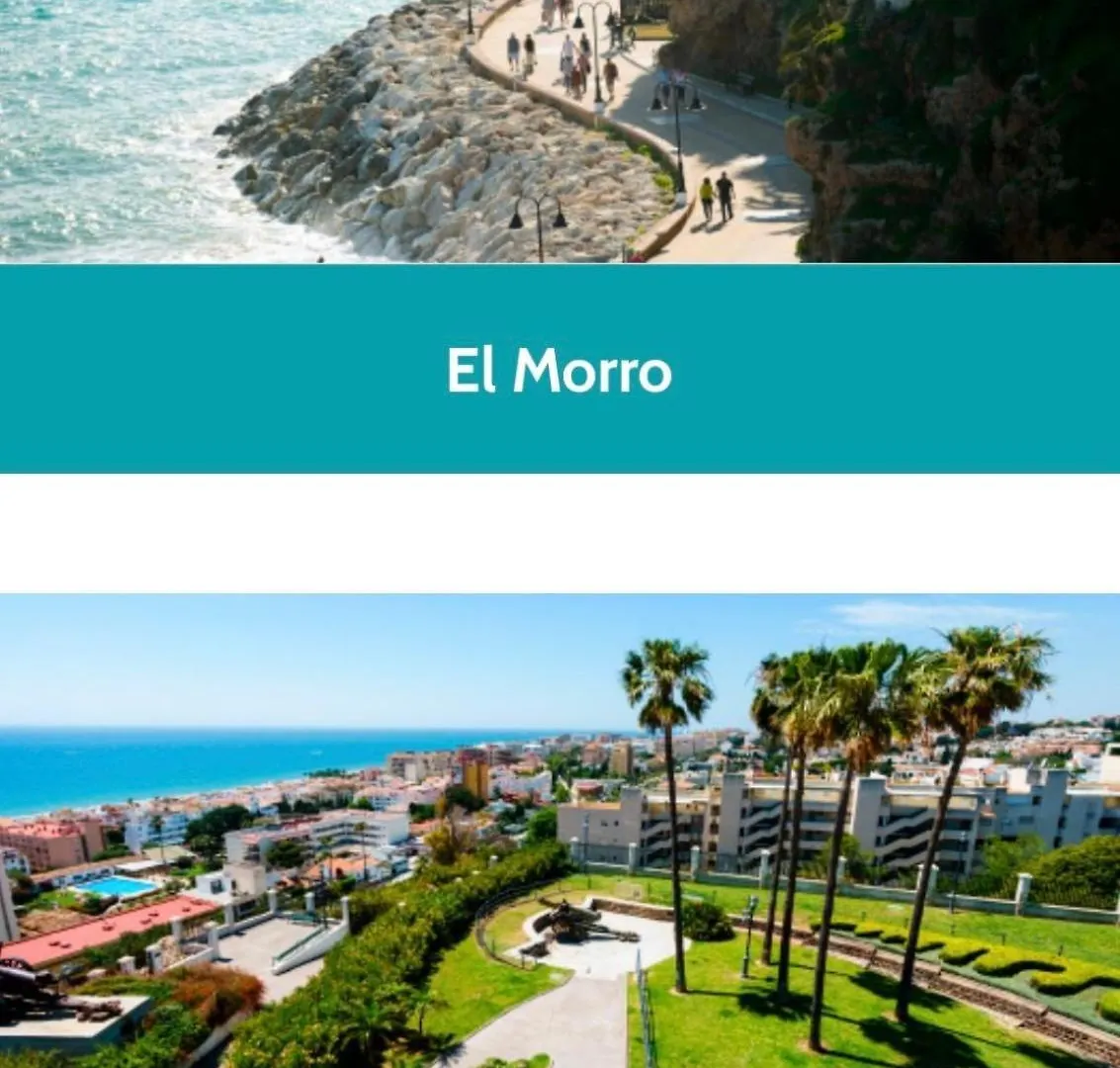Viewport: 1120px width, 1068px height.
Task: Open the seaside promenade photo above El Morro
Action: pyautogui.click(x=560, y=131)
